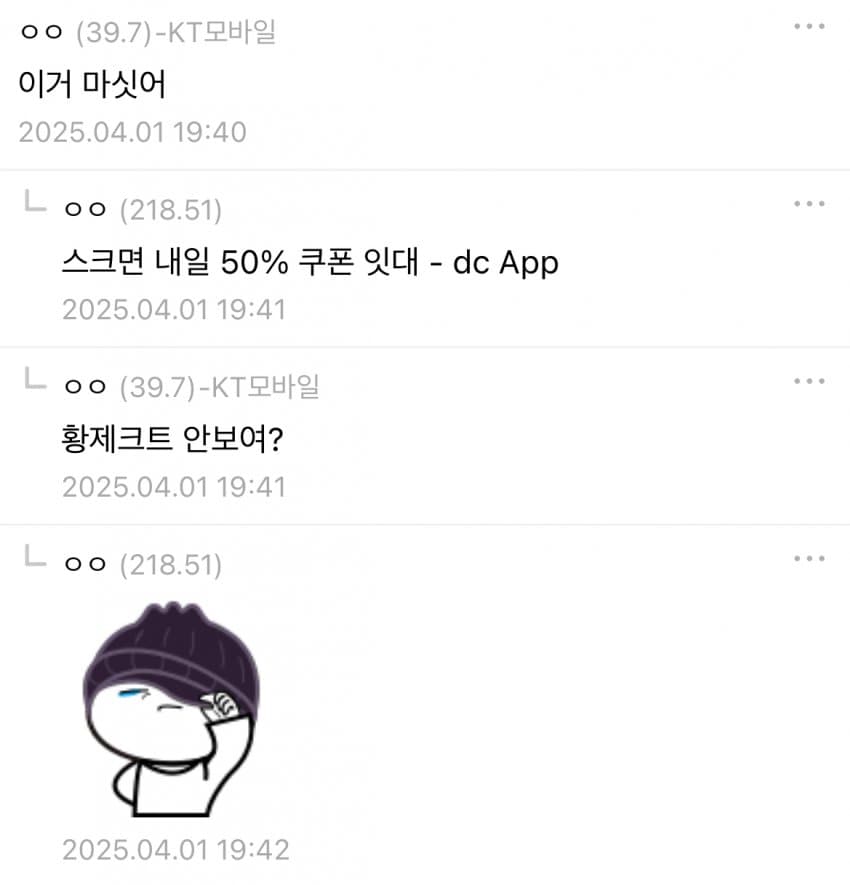Open the more options on the "이거 마싯어" comment
This screenshot has width=850, height=885.
click(x=808, y=26)
